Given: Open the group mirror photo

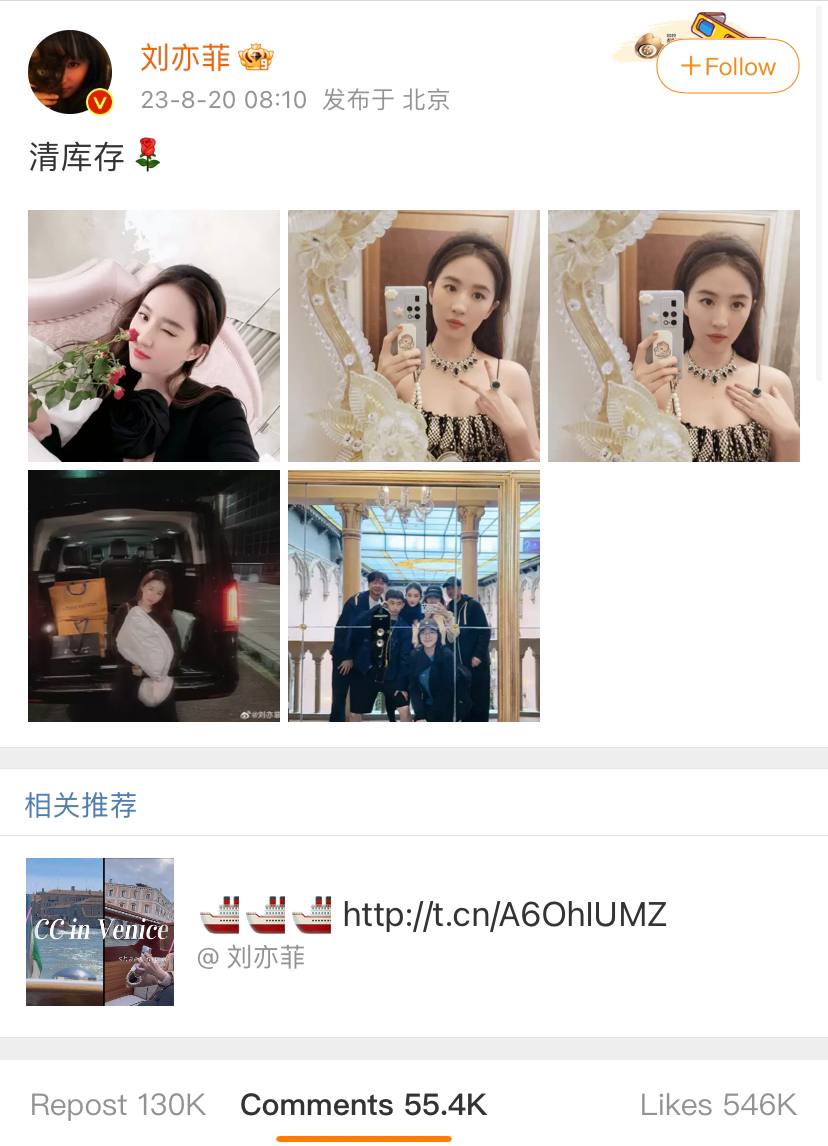Looking at the screenshot, I should click(x=414, y=596).
